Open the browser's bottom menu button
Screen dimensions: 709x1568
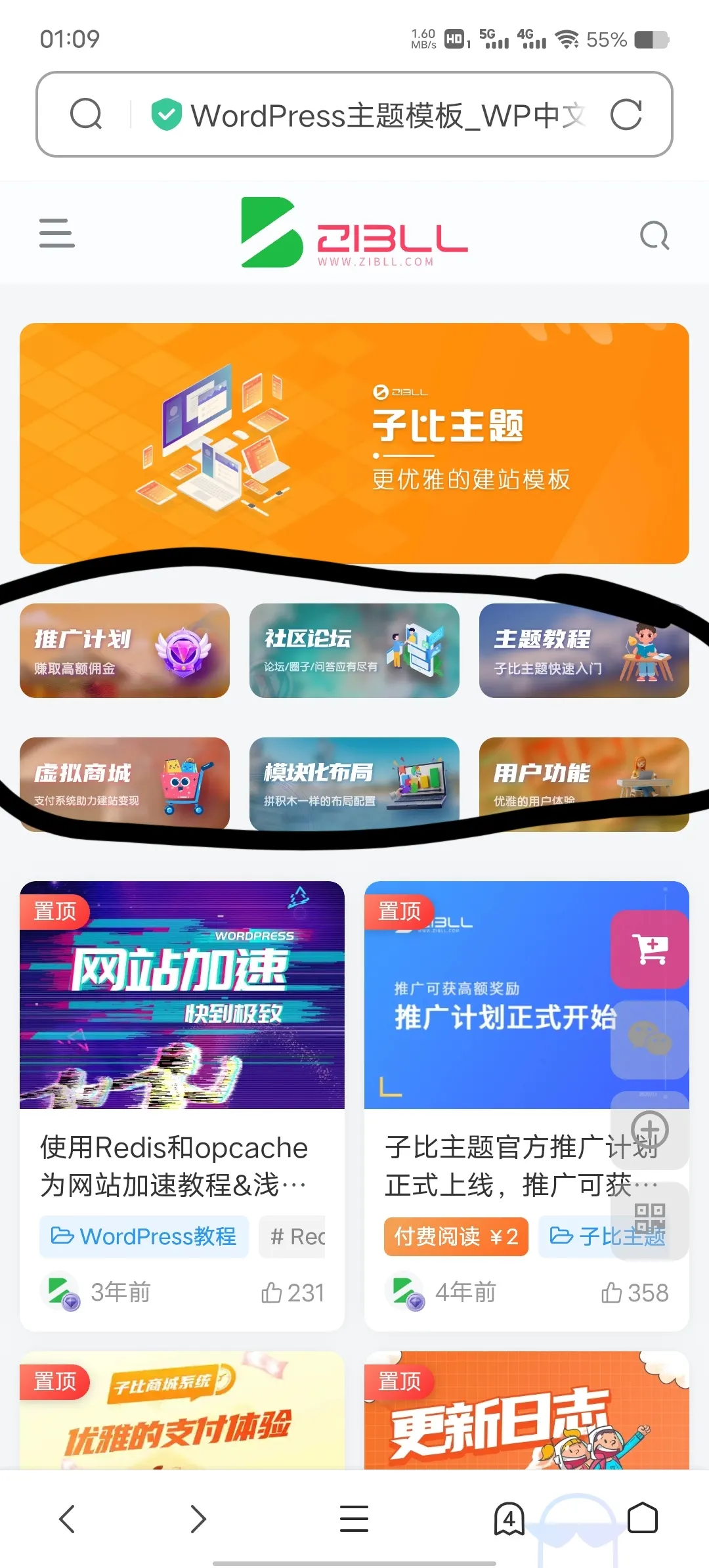[354, 1519]
